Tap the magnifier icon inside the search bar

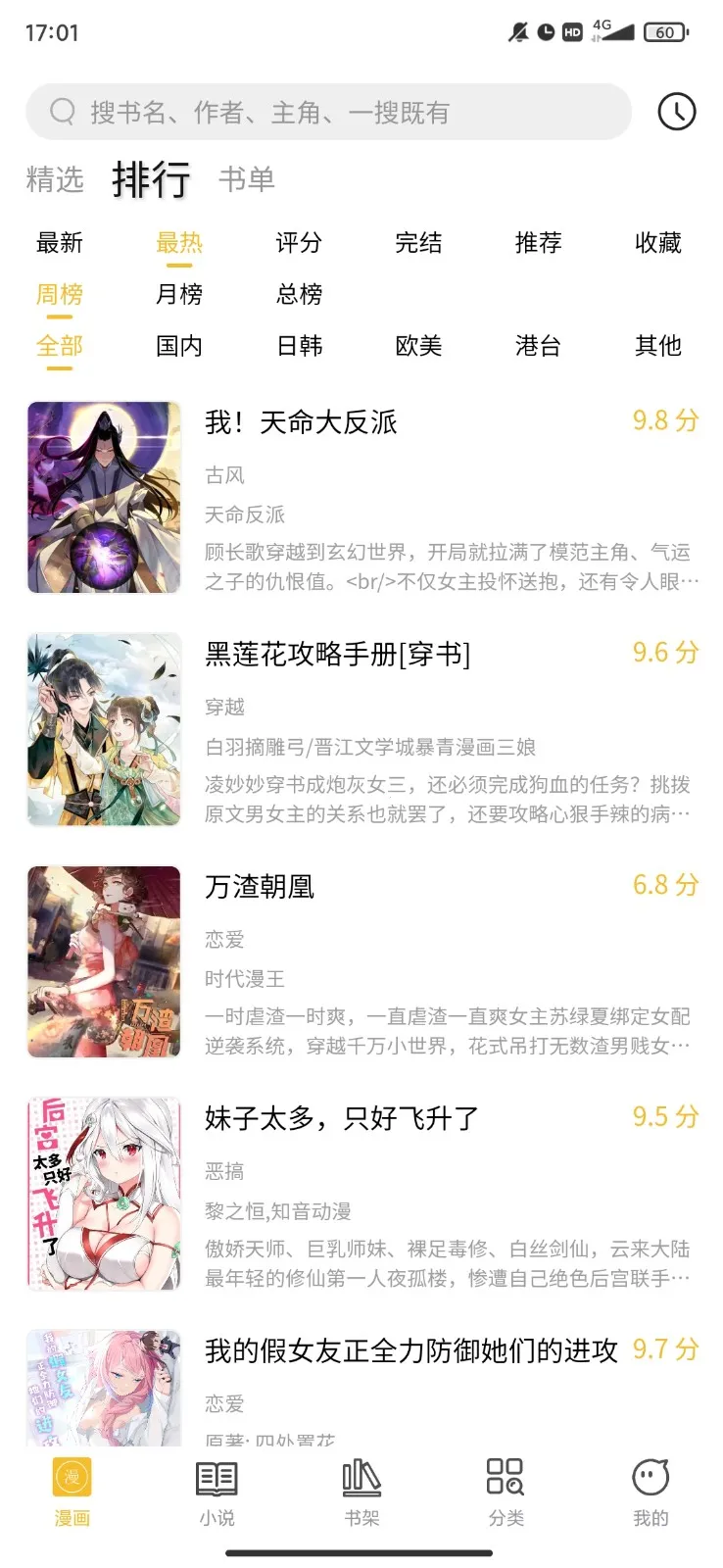coord(62,112)
